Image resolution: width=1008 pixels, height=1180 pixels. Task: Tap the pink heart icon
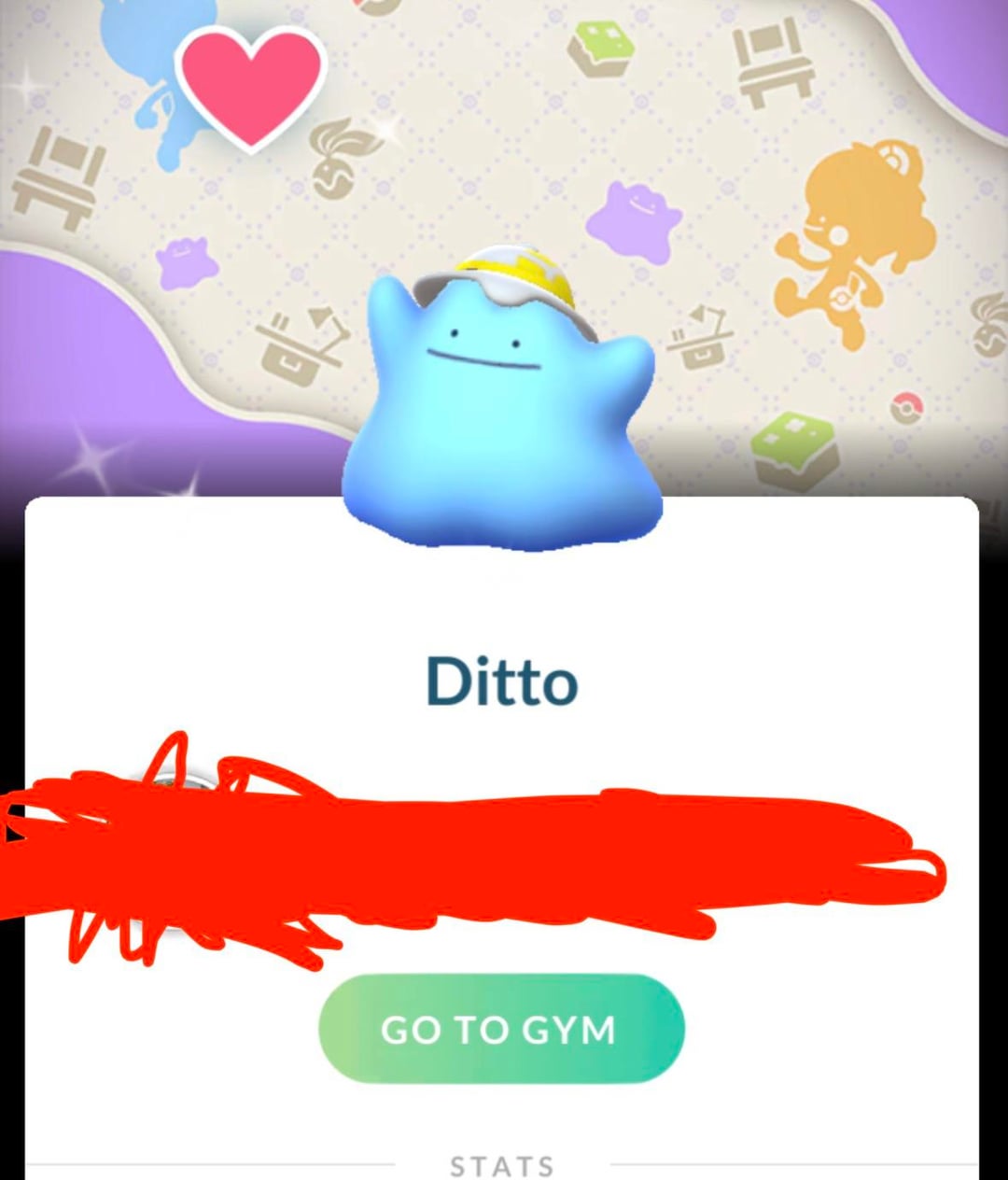pos(250,84)
